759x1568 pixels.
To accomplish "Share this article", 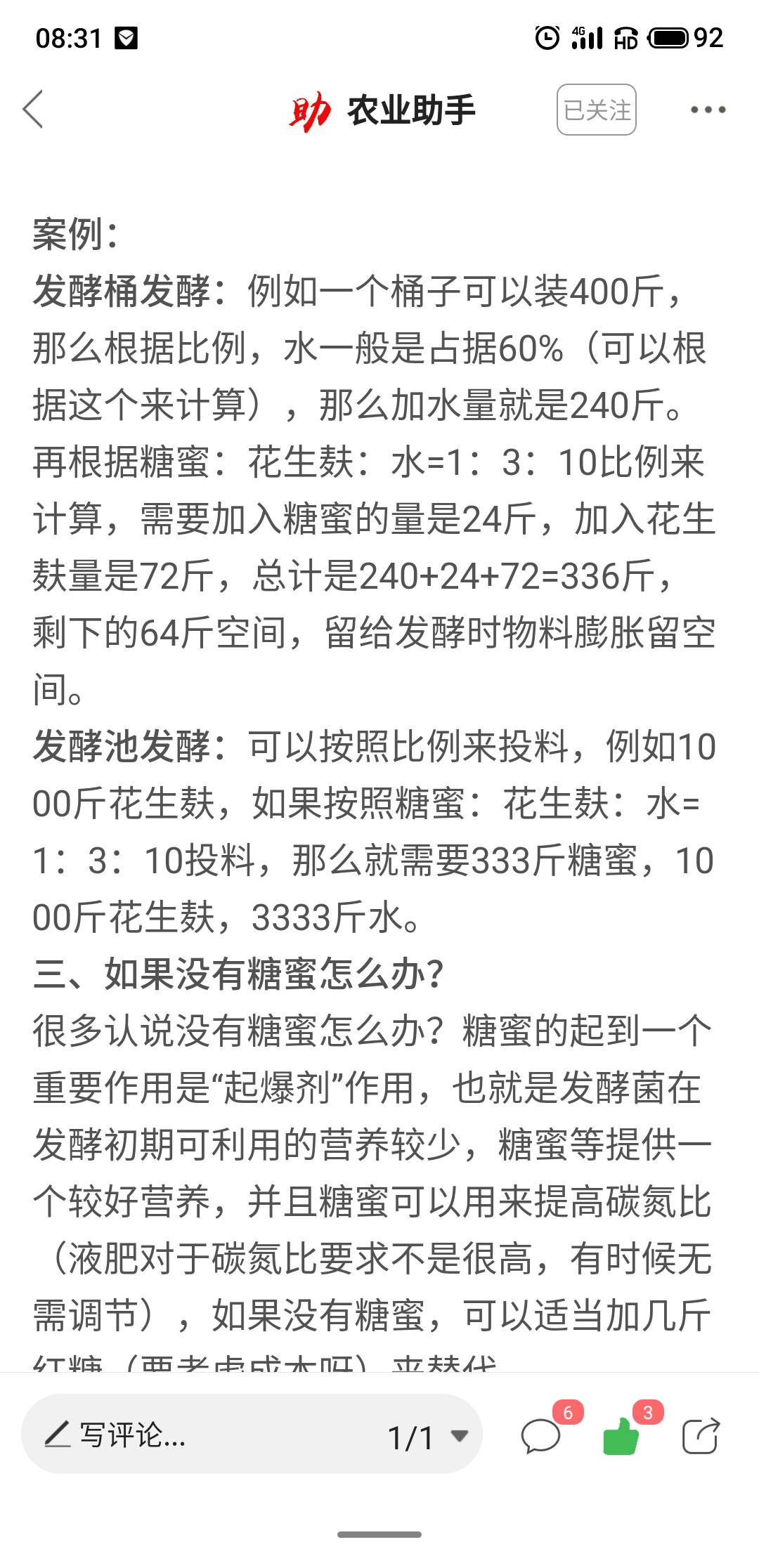I will (x=701, y=1435).
